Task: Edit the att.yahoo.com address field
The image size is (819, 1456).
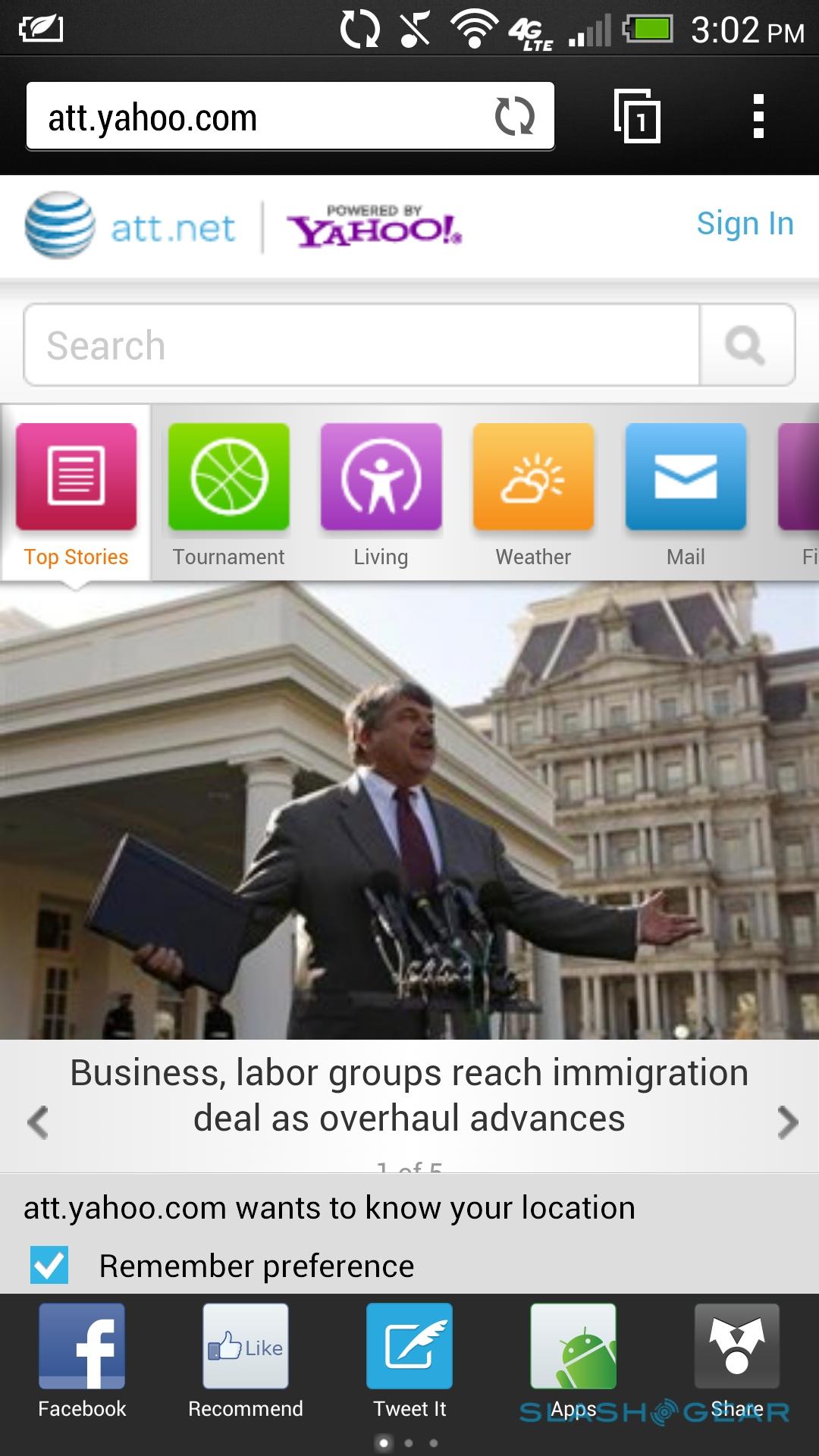Action: (x=250, y=118)
